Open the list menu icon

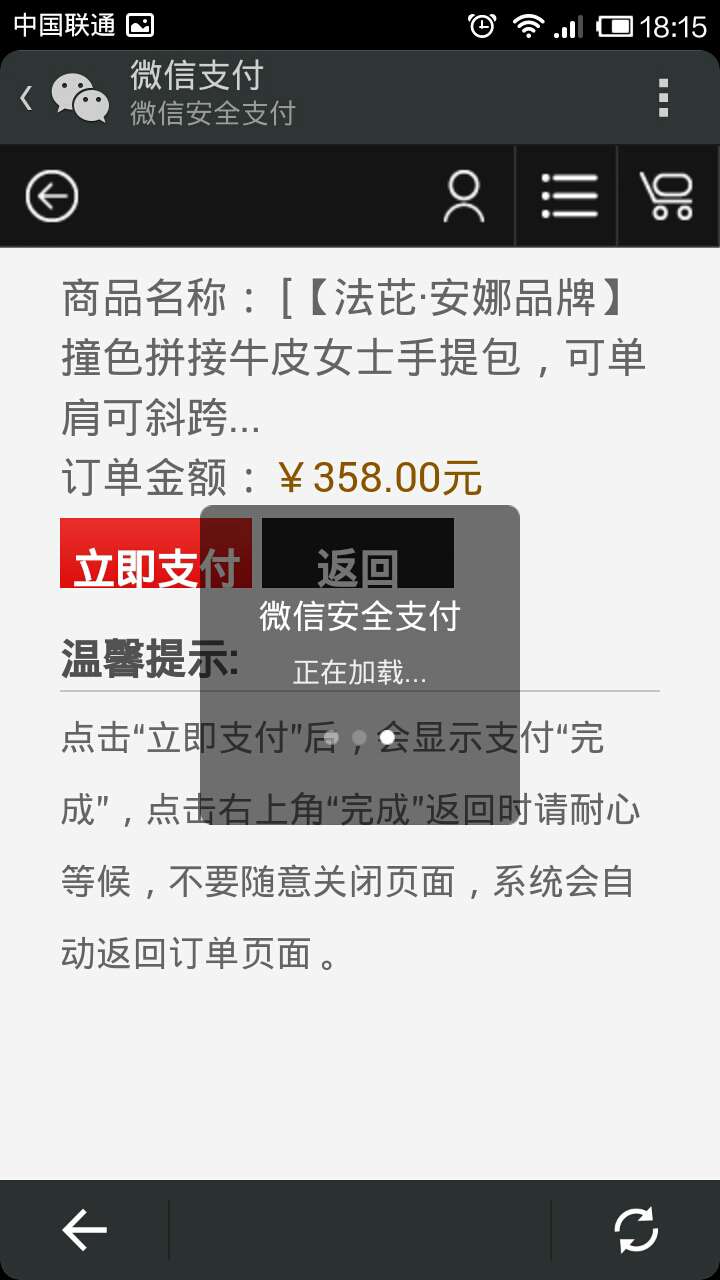568,196
